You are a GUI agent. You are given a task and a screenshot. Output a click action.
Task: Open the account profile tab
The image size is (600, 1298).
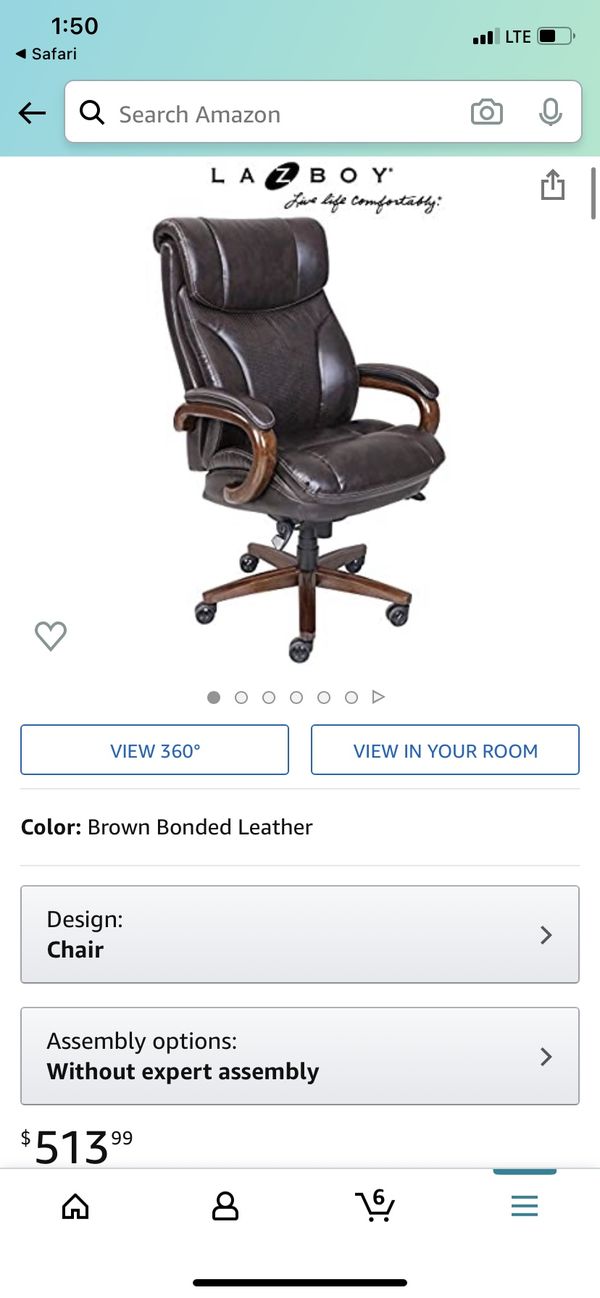click(225, 1206)
